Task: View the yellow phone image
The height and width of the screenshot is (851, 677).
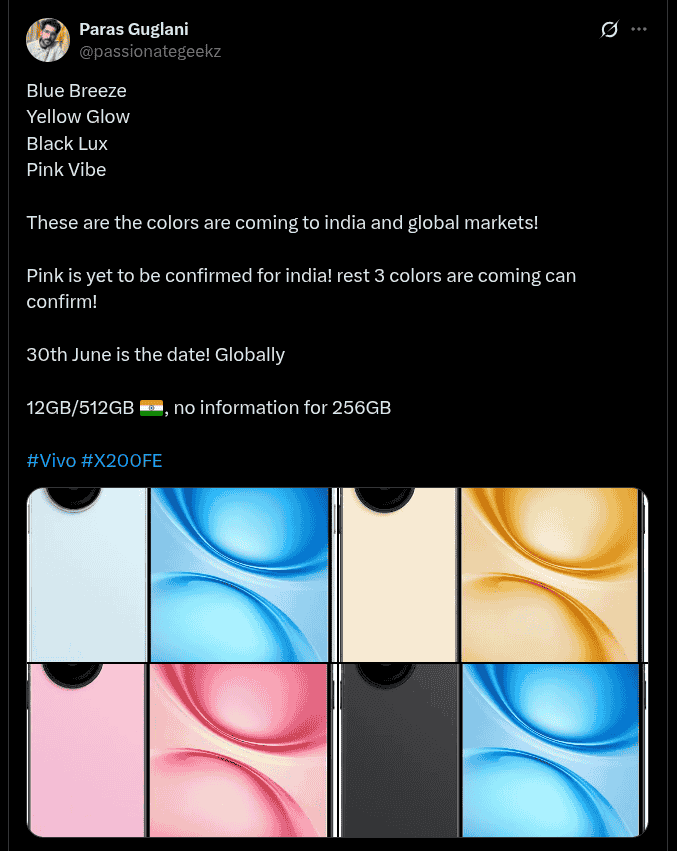Action: (492, 574)
